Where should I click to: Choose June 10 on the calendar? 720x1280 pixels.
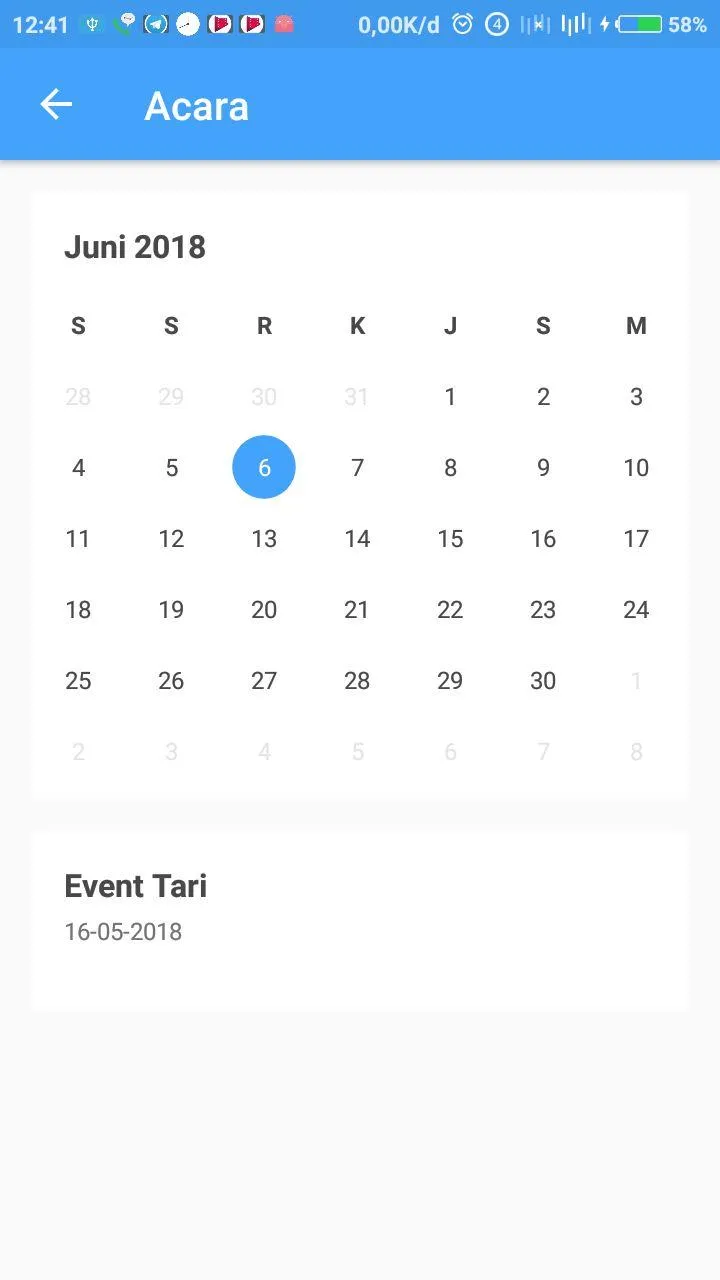pos(636,468)
